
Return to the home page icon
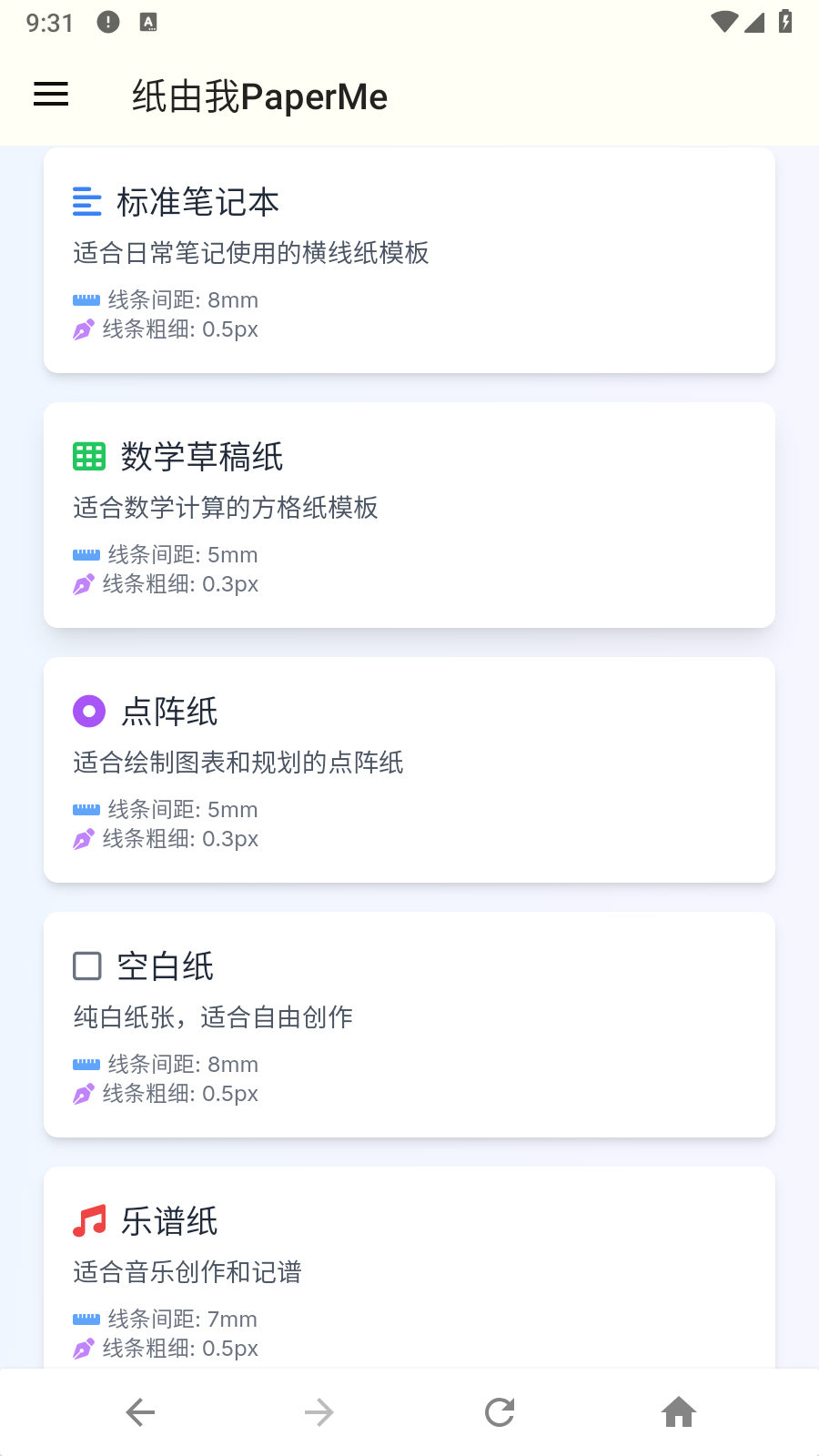pyautogui.click(x=679, y=1412)
